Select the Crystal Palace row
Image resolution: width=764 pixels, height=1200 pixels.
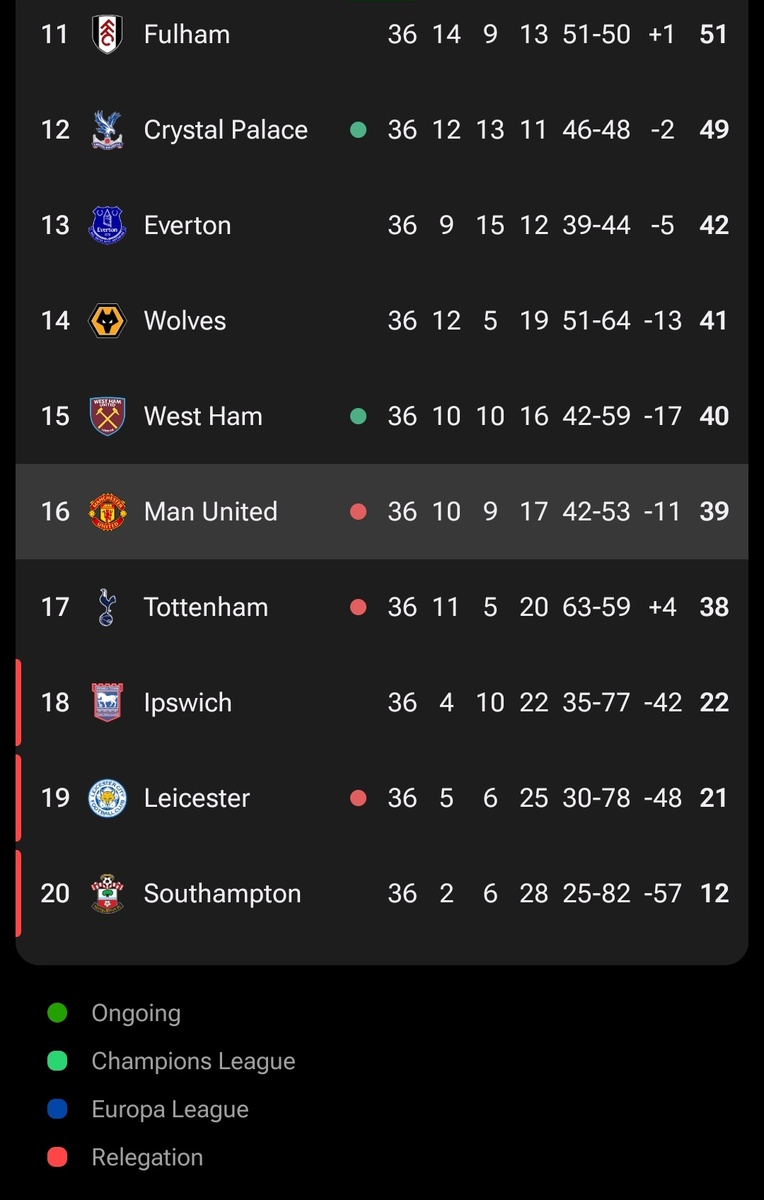click(225, 130)
